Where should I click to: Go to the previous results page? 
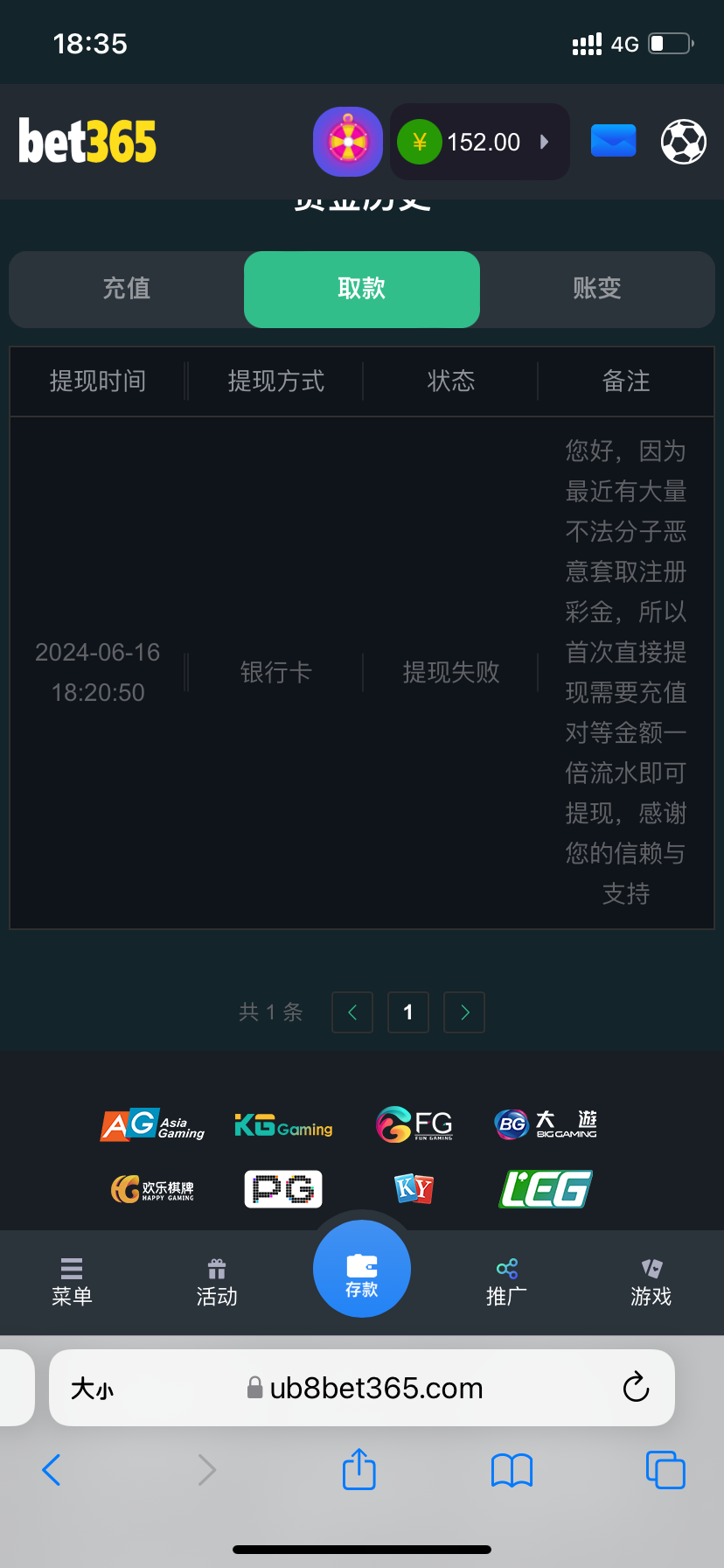click(352, 1012)
